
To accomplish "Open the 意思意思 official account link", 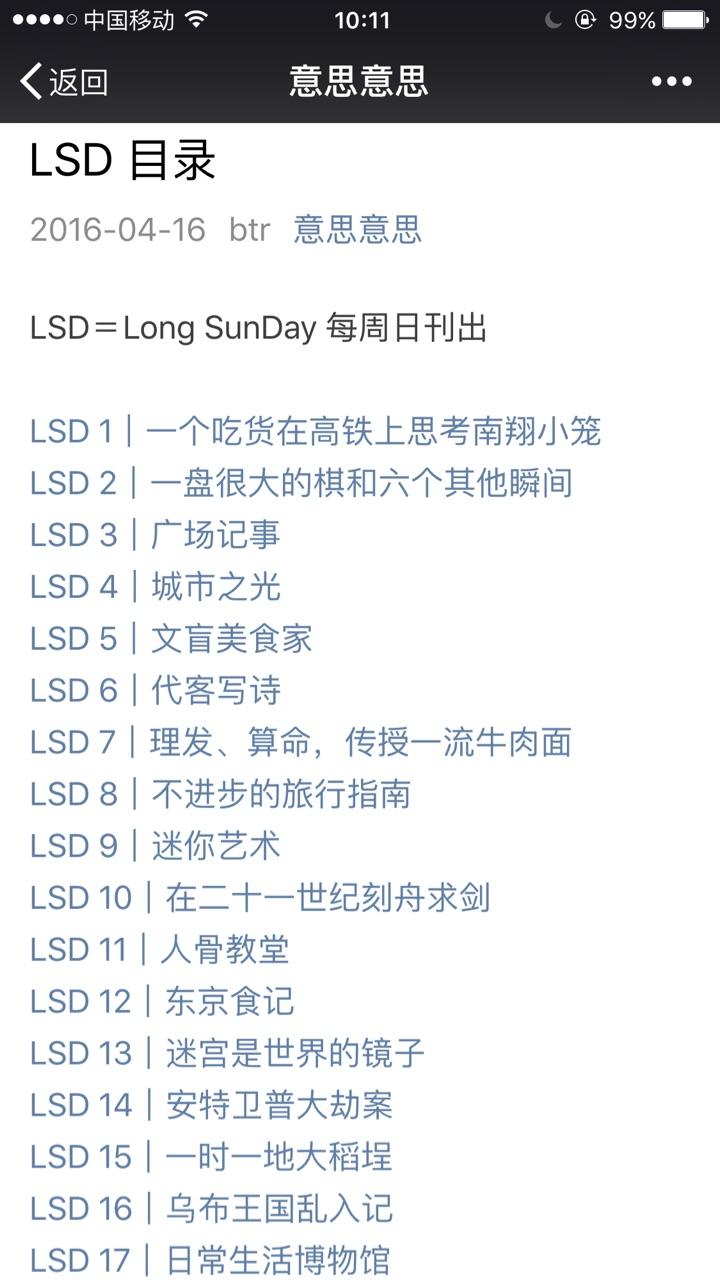I will 355,230.
